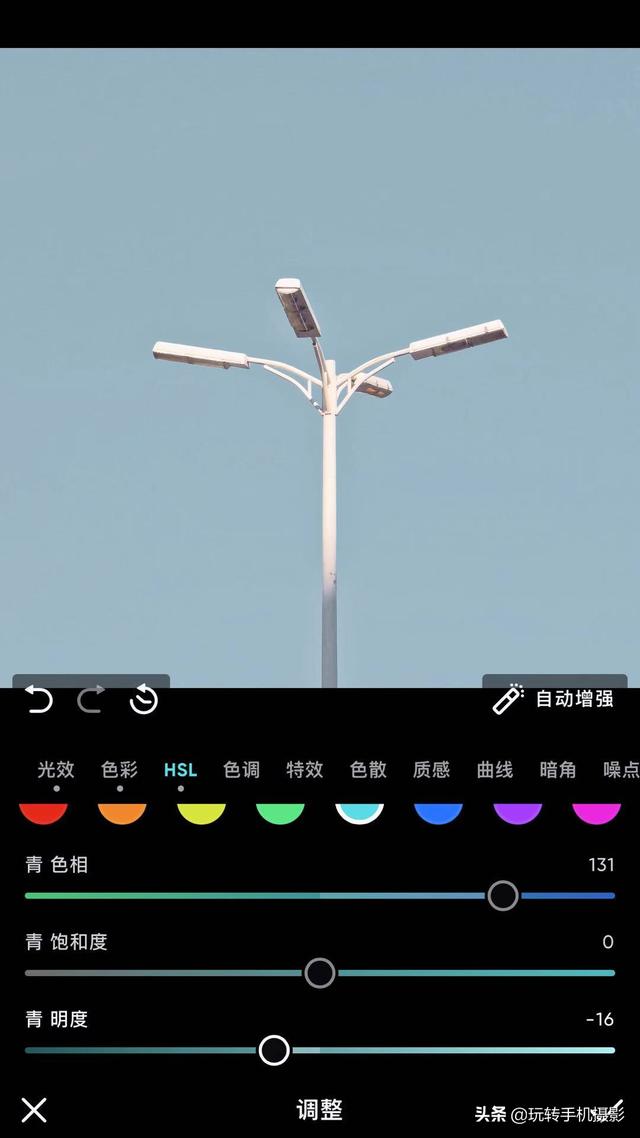This screenshot has width=640, height=1138.
Task: Select the HSL tab
Action: (x=180, y=769)
